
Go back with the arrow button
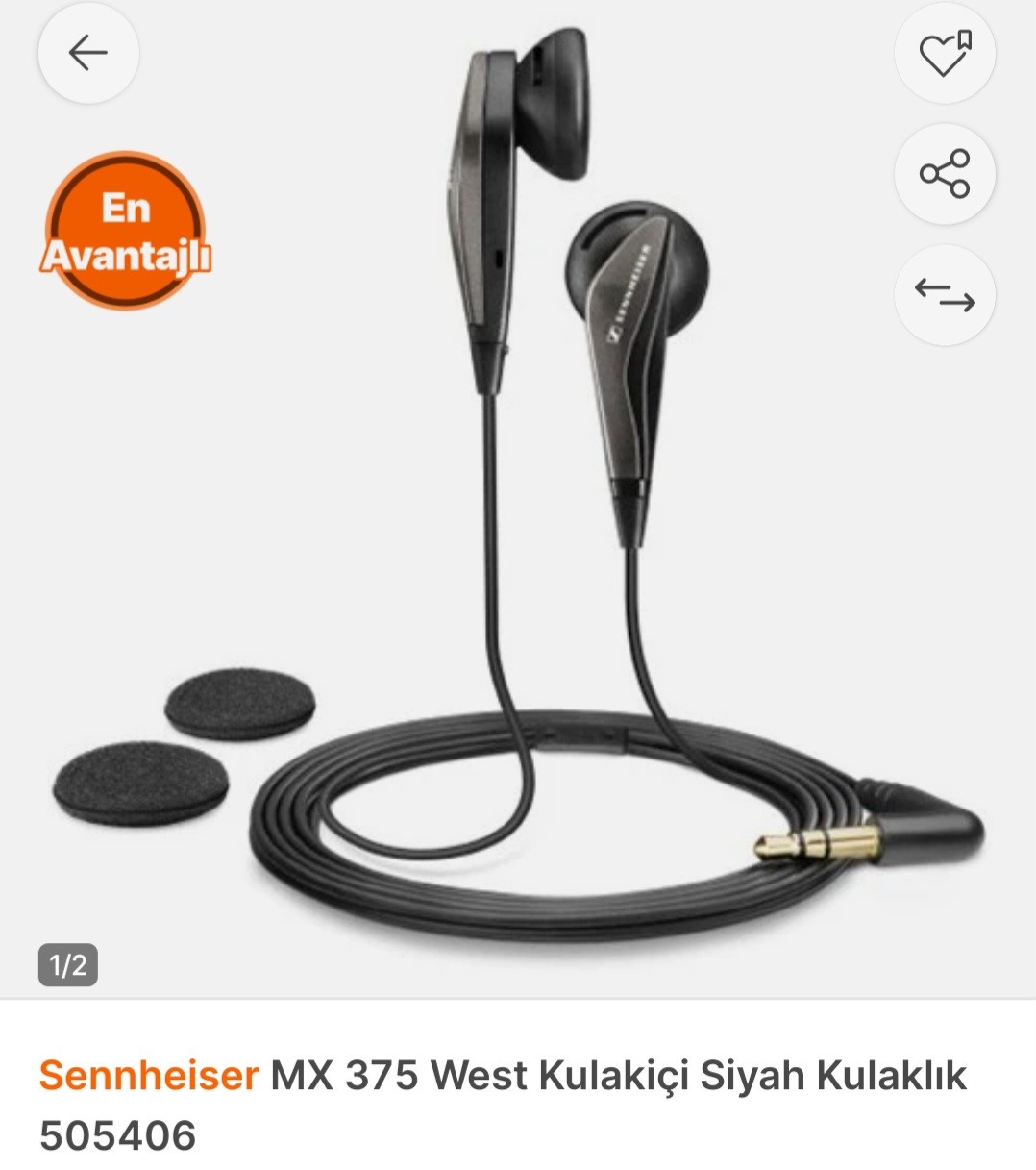pyautogui.click(x=88, y=53)
